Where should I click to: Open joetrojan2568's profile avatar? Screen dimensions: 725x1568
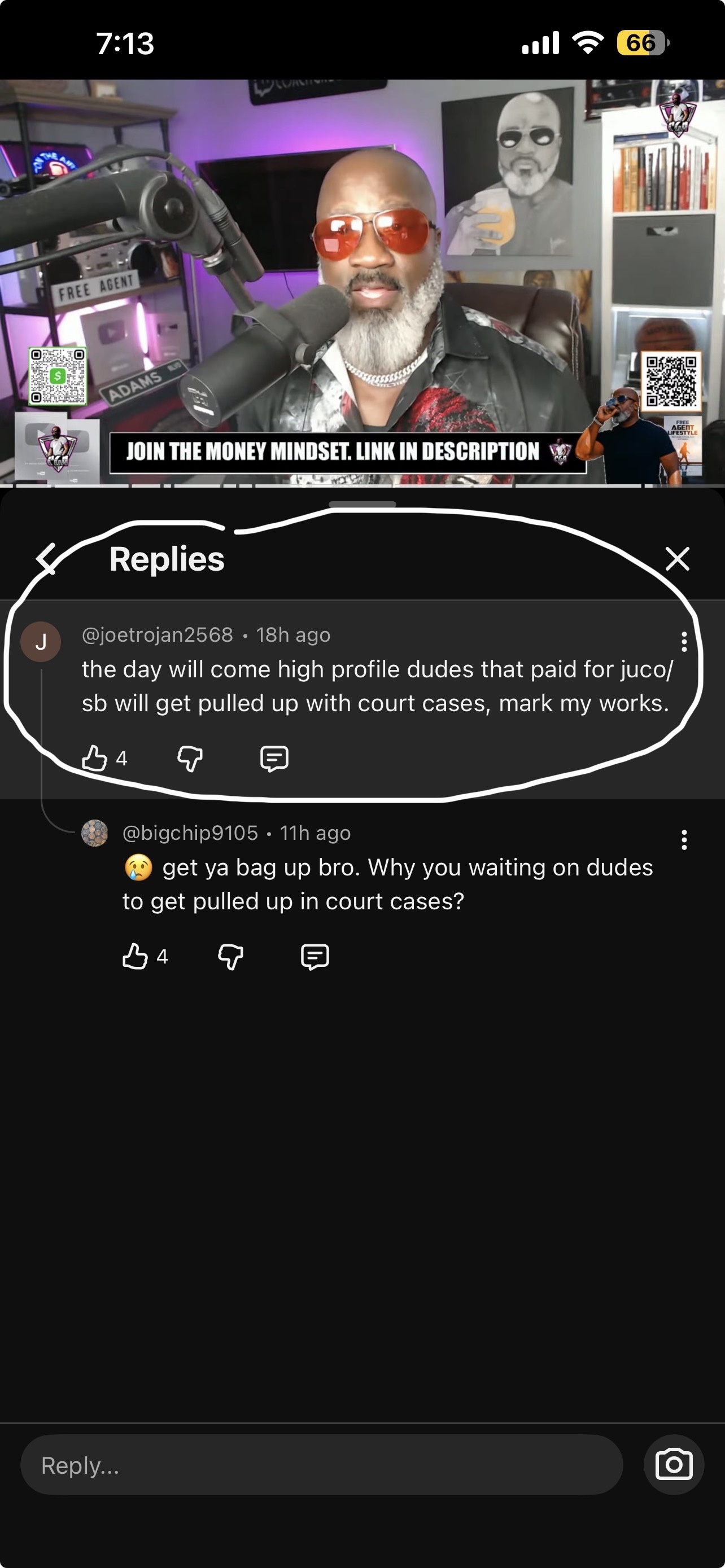(x=41, y=642)
